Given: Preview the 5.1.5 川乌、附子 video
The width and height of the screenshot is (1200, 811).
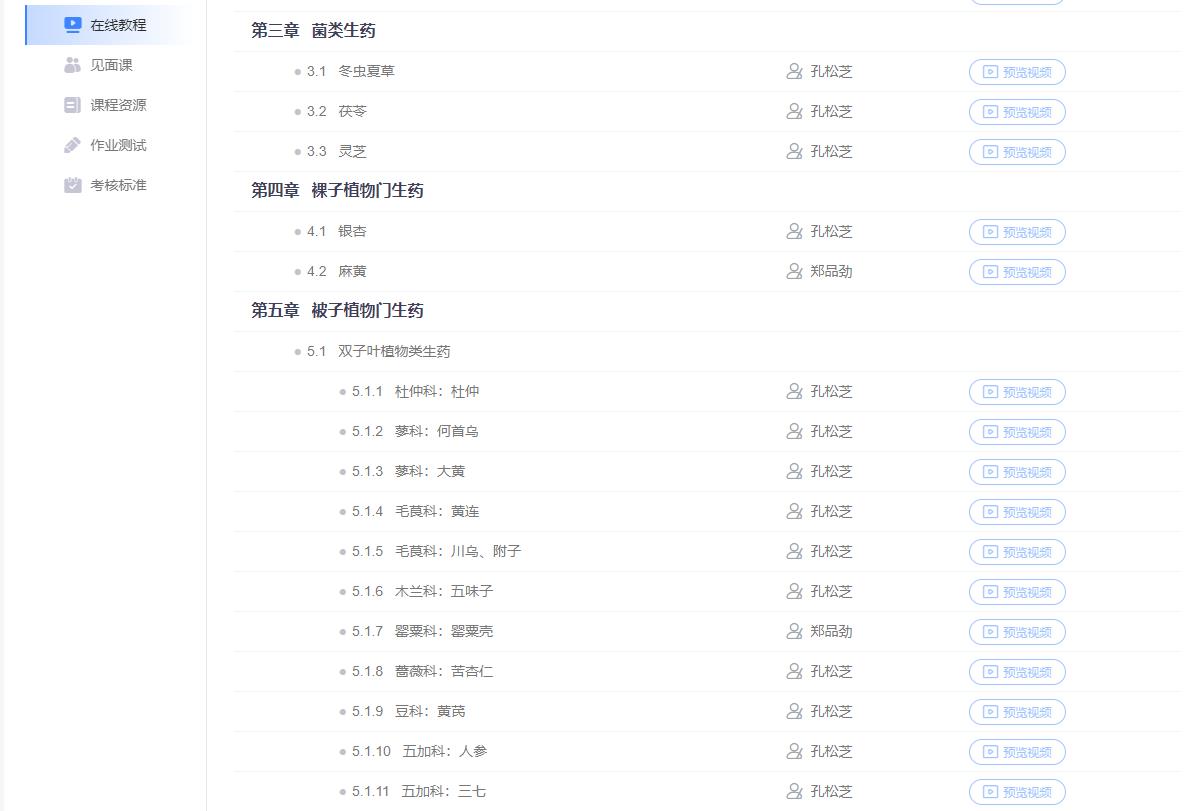Looking at the screenshot, I should click(x=1016, y=552).
